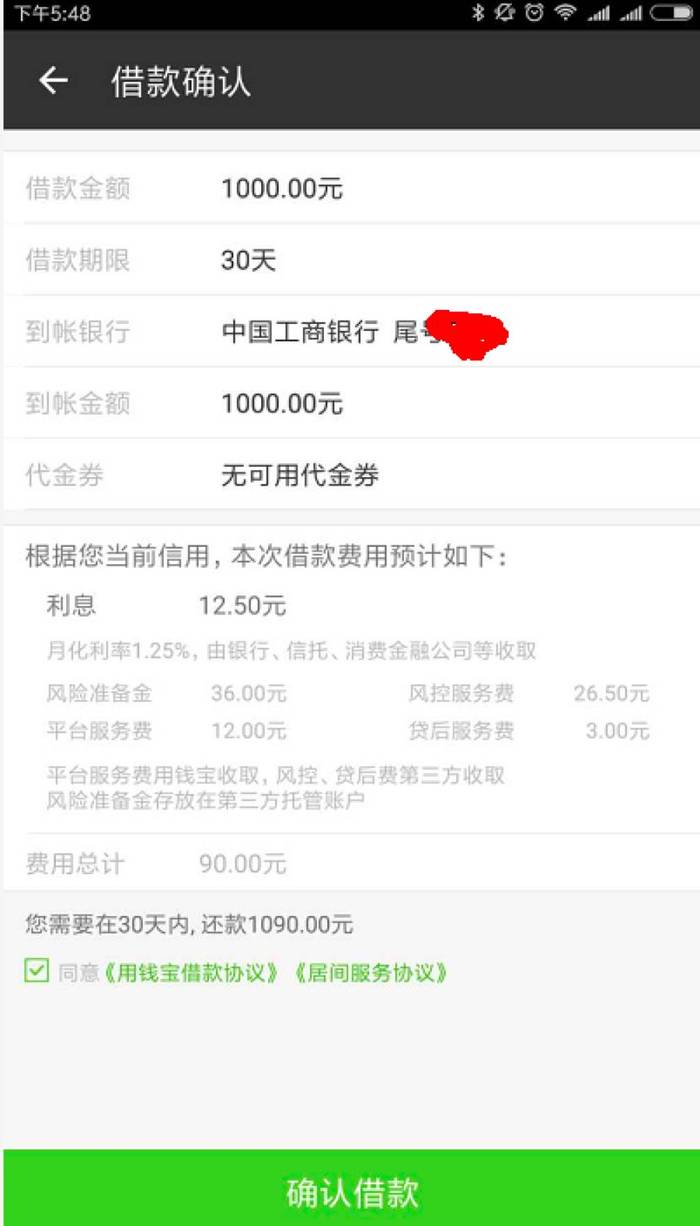Open the 代金券 row
The width and height of the screenshot is (700, 1226).
point(352,475)
